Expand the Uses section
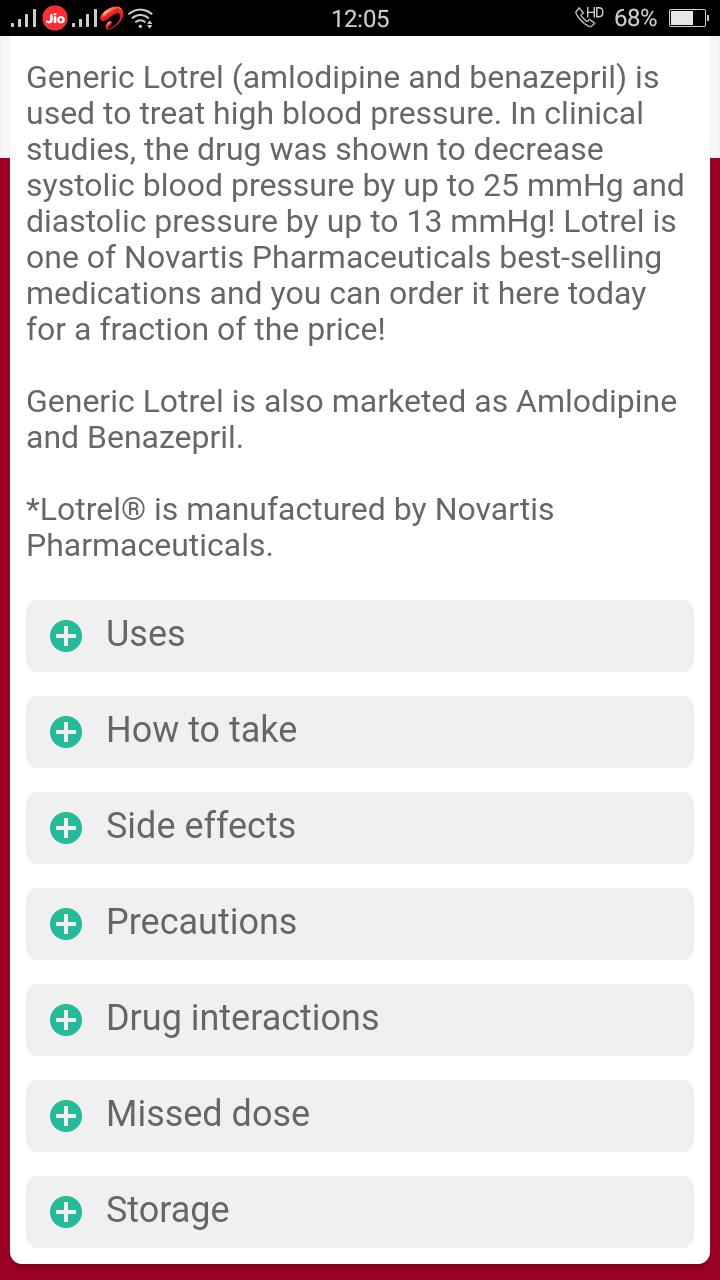Viewport: 720px width, 1280px height. click(x=360, y=636)
